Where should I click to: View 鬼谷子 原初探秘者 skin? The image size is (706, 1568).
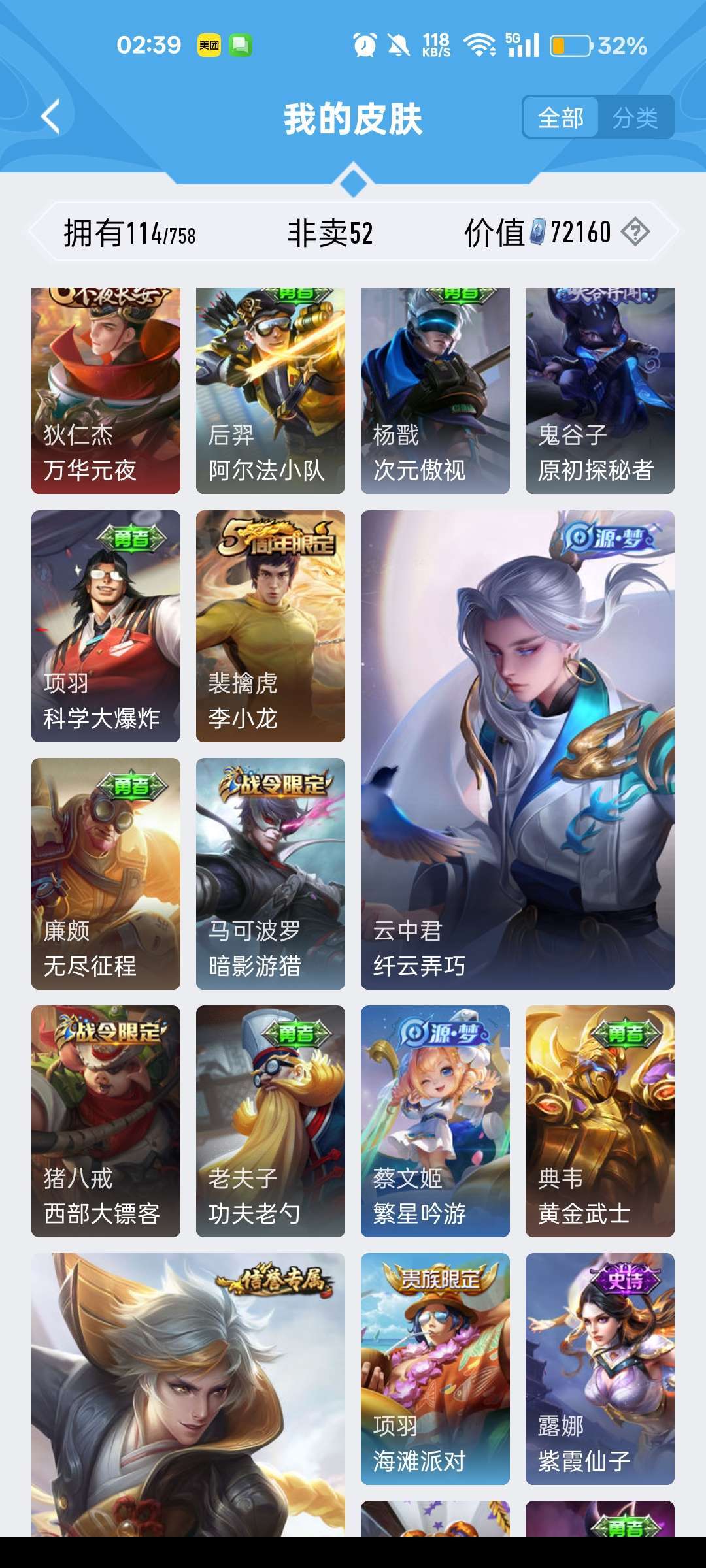point(600,391)
